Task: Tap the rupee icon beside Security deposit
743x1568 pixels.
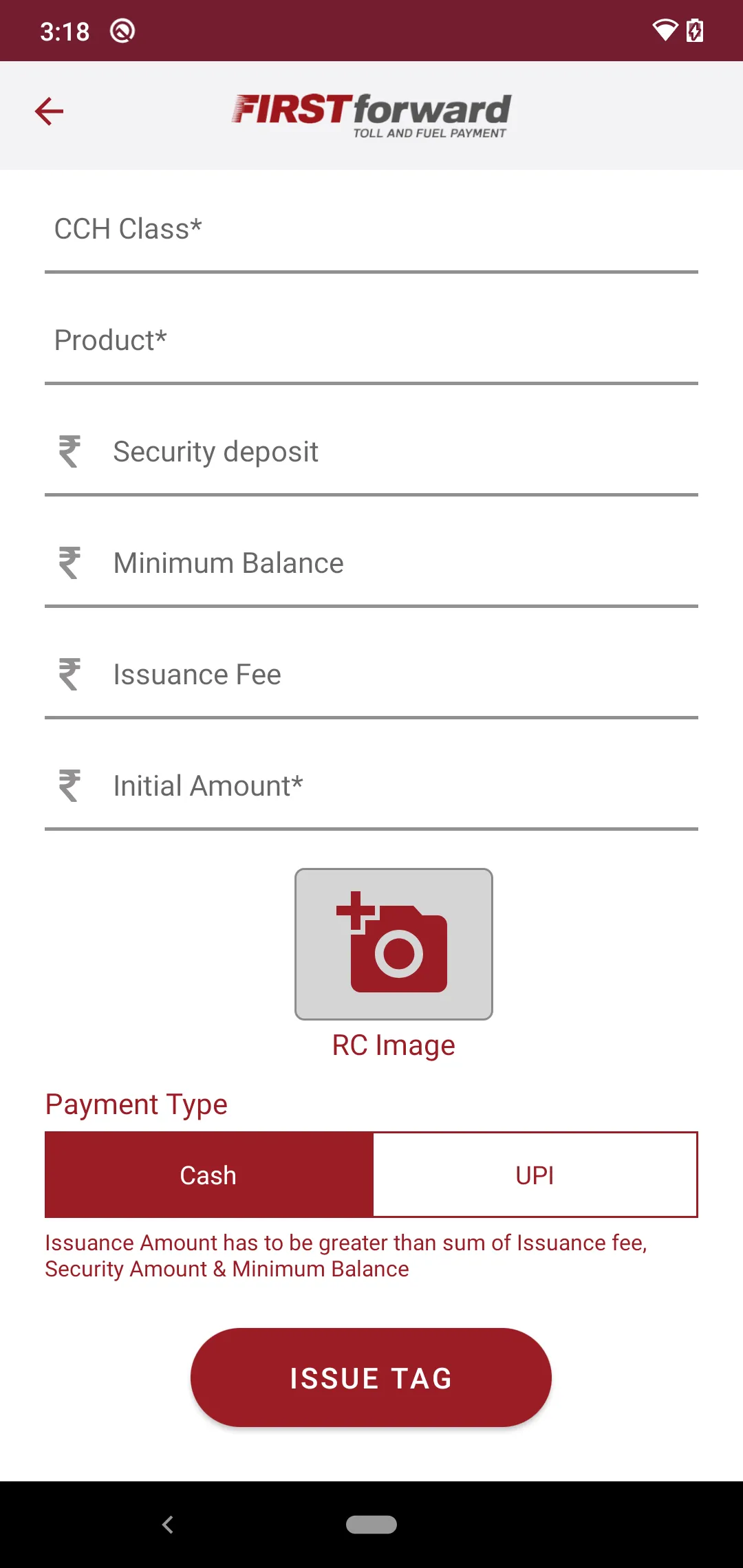Action: (x=69, y=450)
